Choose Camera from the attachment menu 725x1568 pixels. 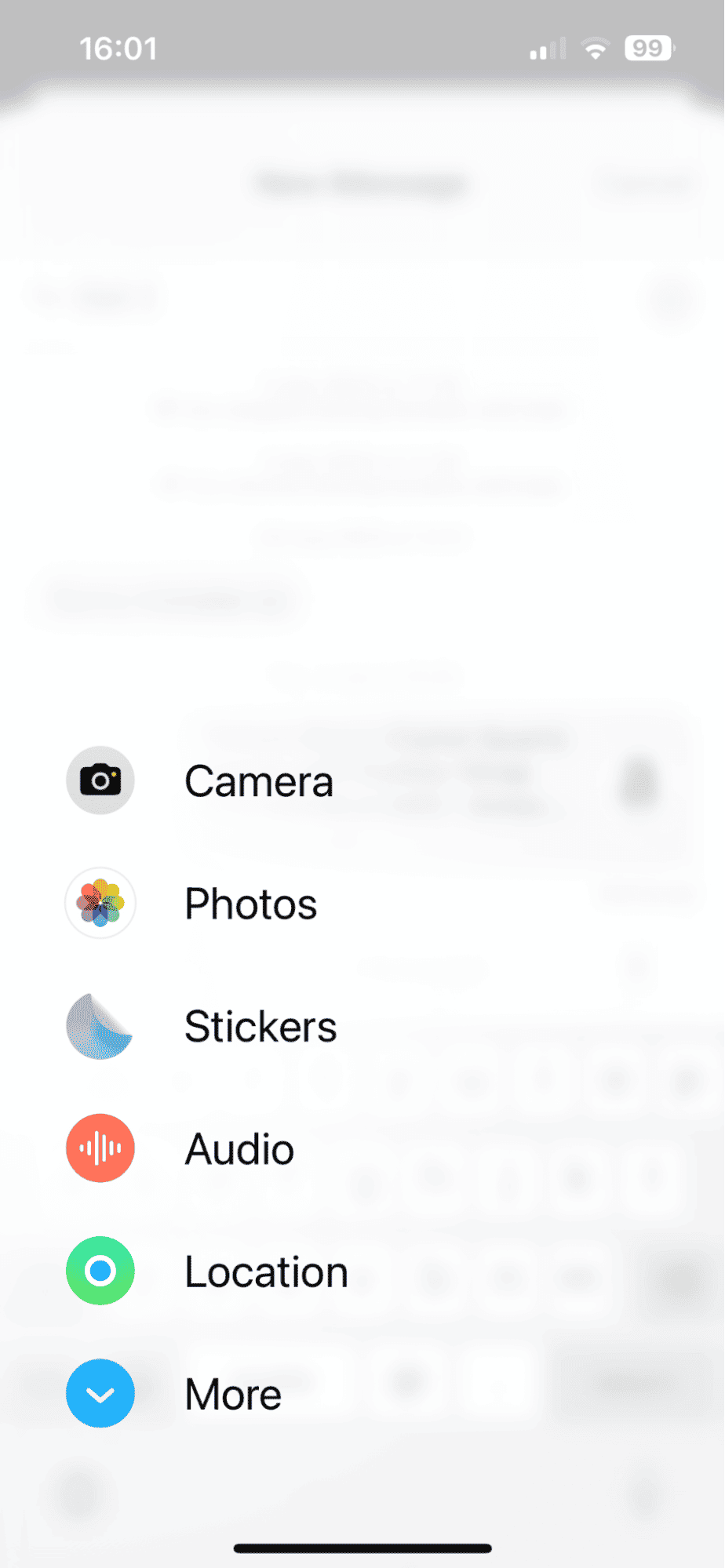[x=259, y=780]
